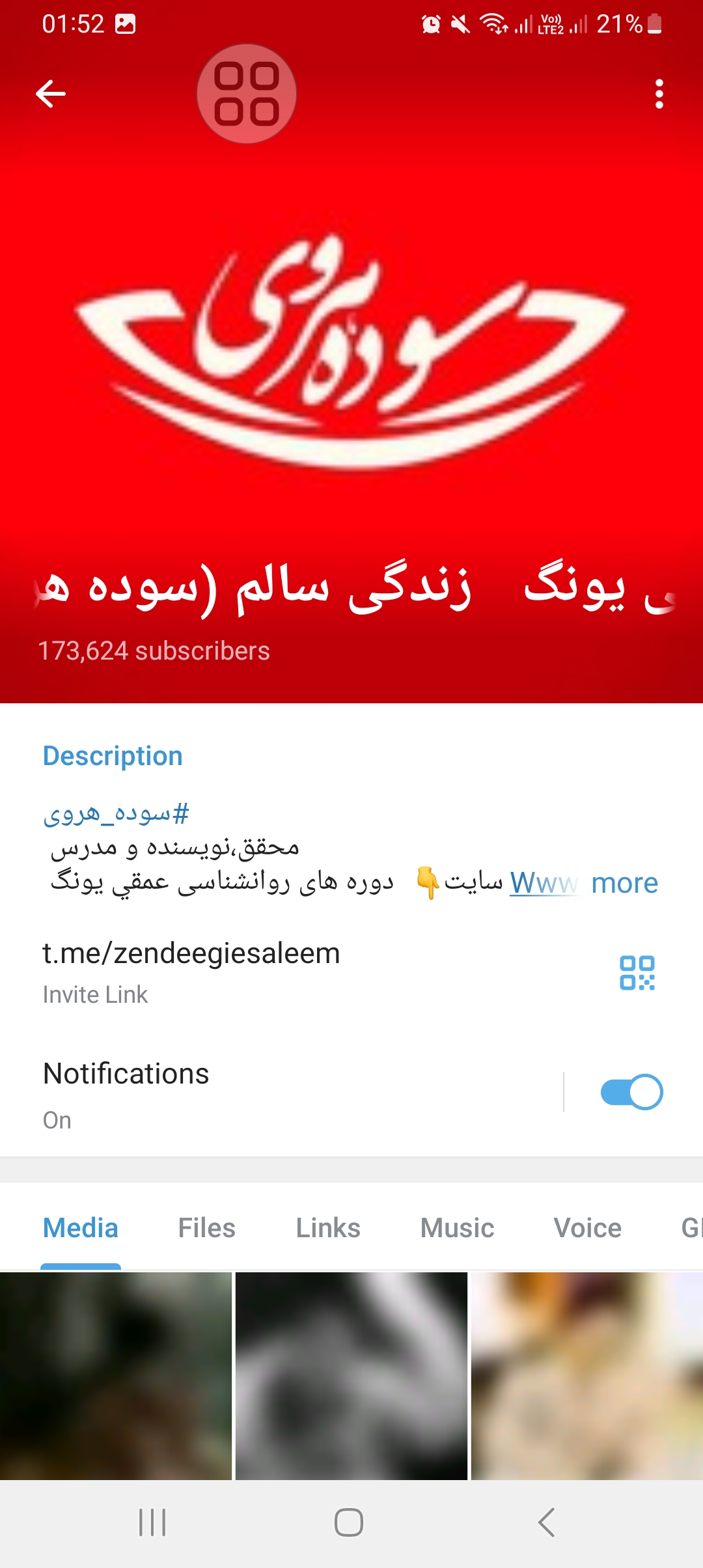Open the Www website link in description
Screen dimensions: 703x1568
pos(542,883)
